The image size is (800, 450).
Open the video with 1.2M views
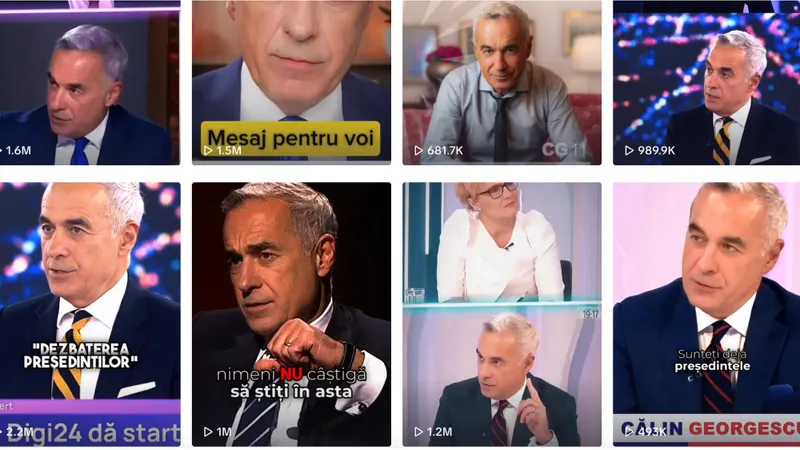point(502,312)
